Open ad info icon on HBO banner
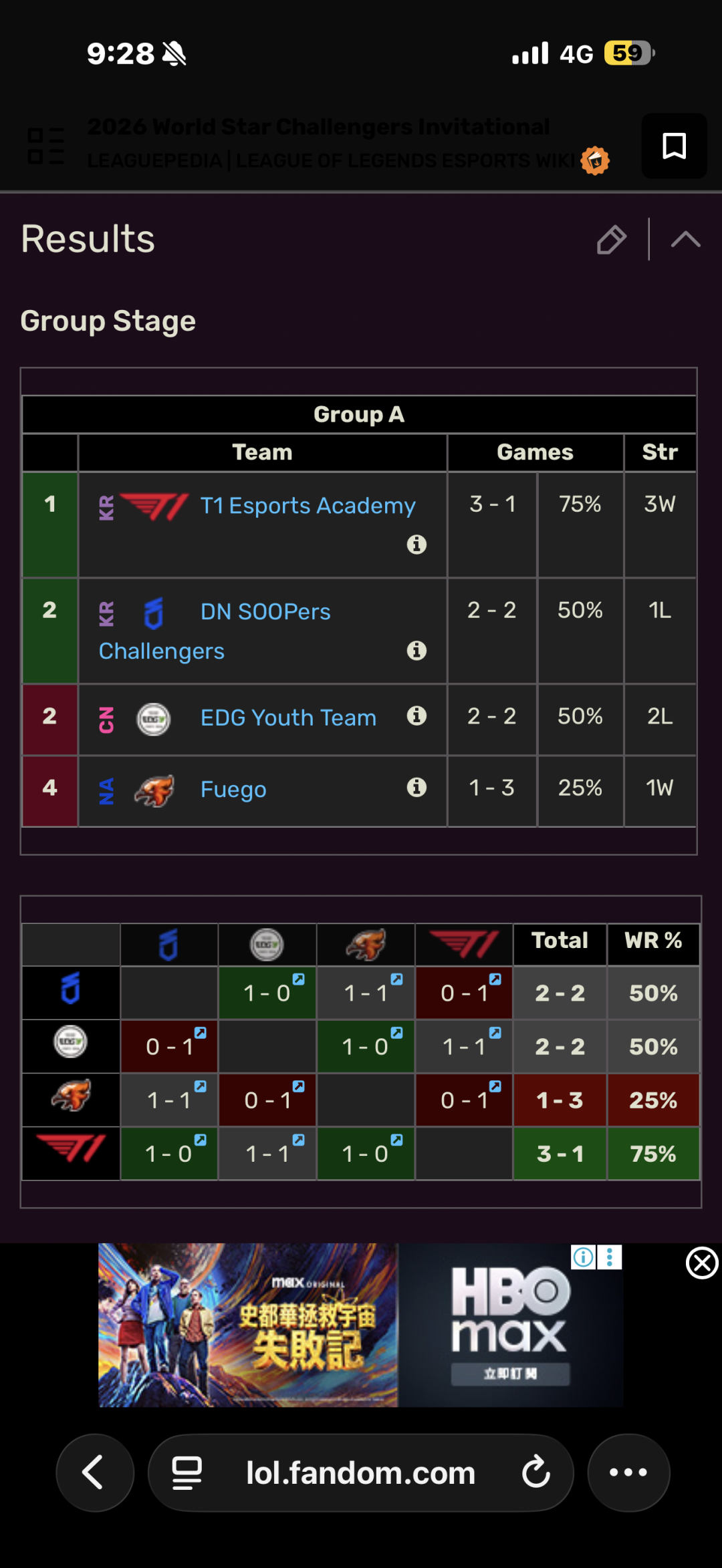722x1568 pixels. (584, 1257)
